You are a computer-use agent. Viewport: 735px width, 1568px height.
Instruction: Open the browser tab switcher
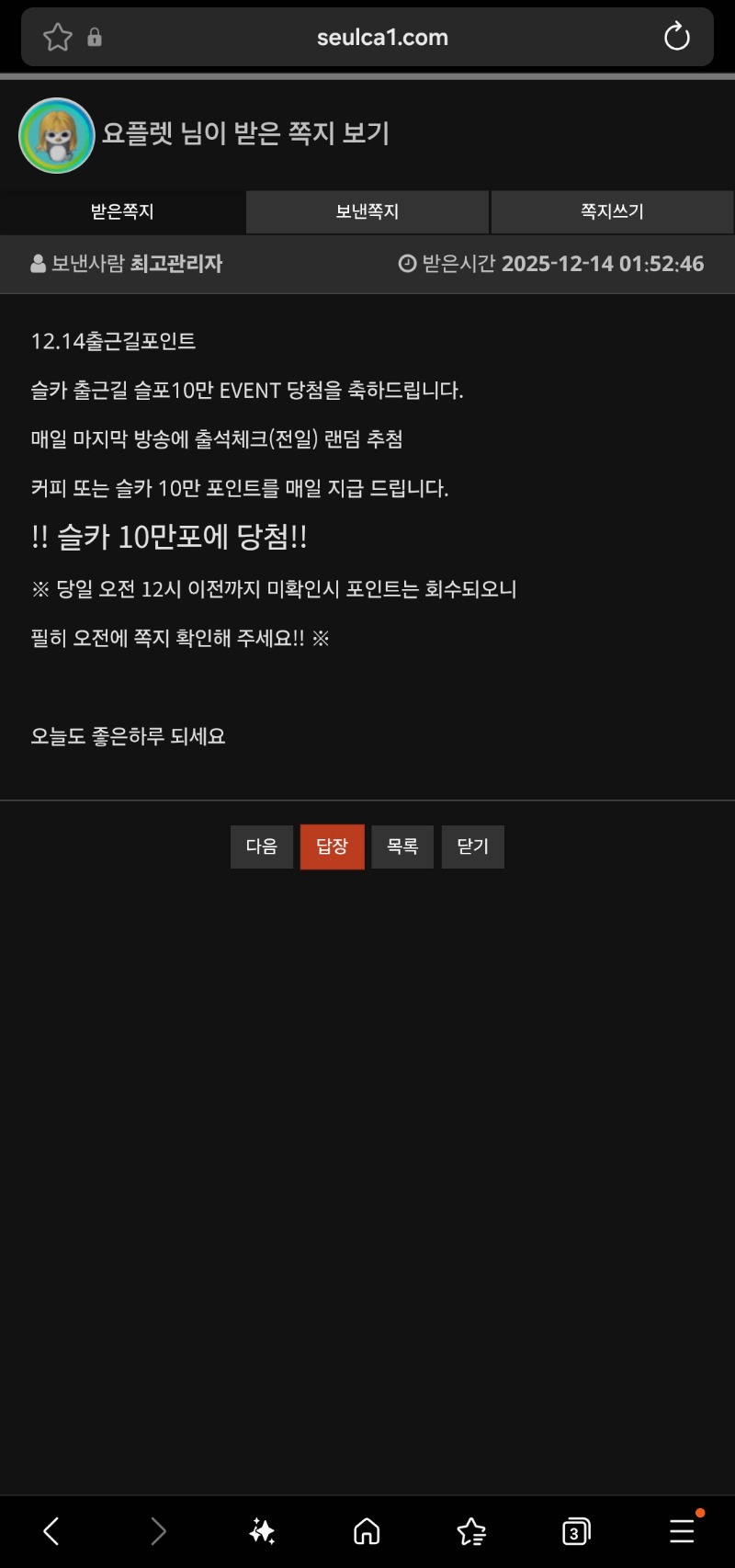(576, 1531)
